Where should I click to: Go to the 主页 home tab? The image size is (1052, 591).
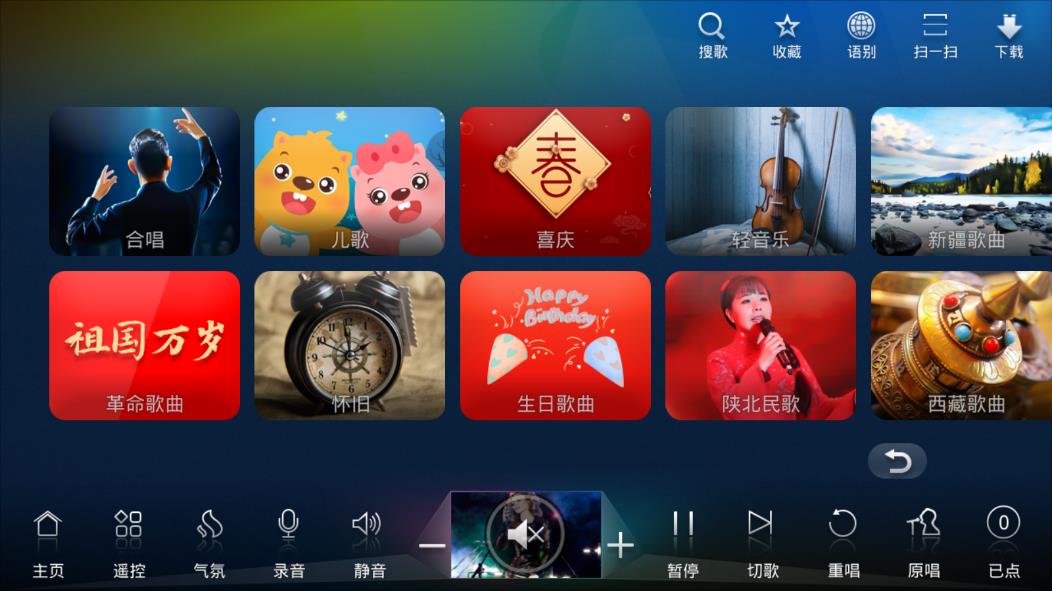pos(47,543)
